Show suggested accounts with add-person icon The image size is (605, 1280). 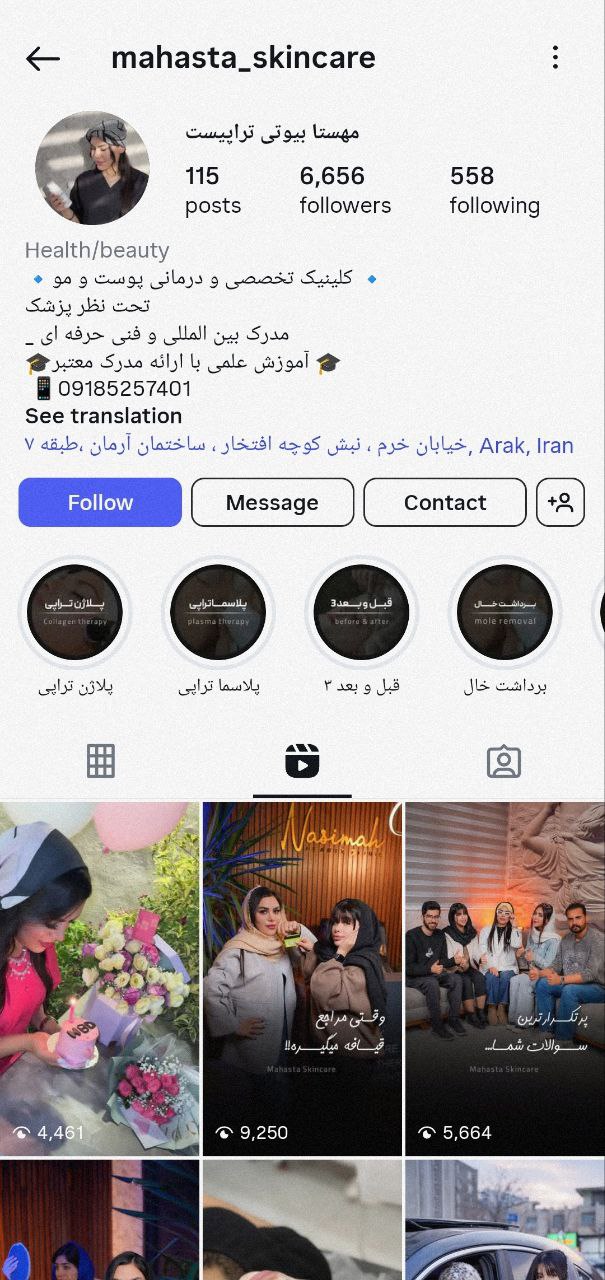click(560, 502)
